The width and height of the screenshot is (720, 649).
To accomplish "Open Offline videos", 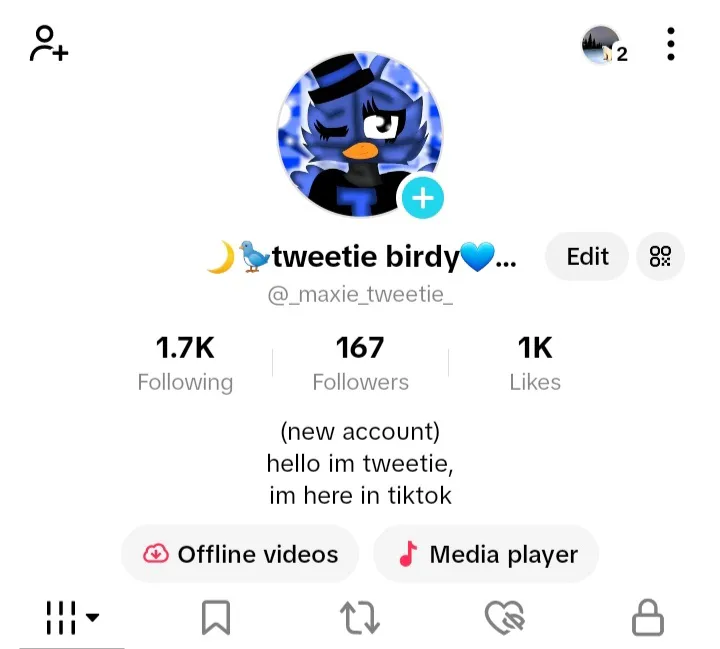I will click(x=240, y=554).
